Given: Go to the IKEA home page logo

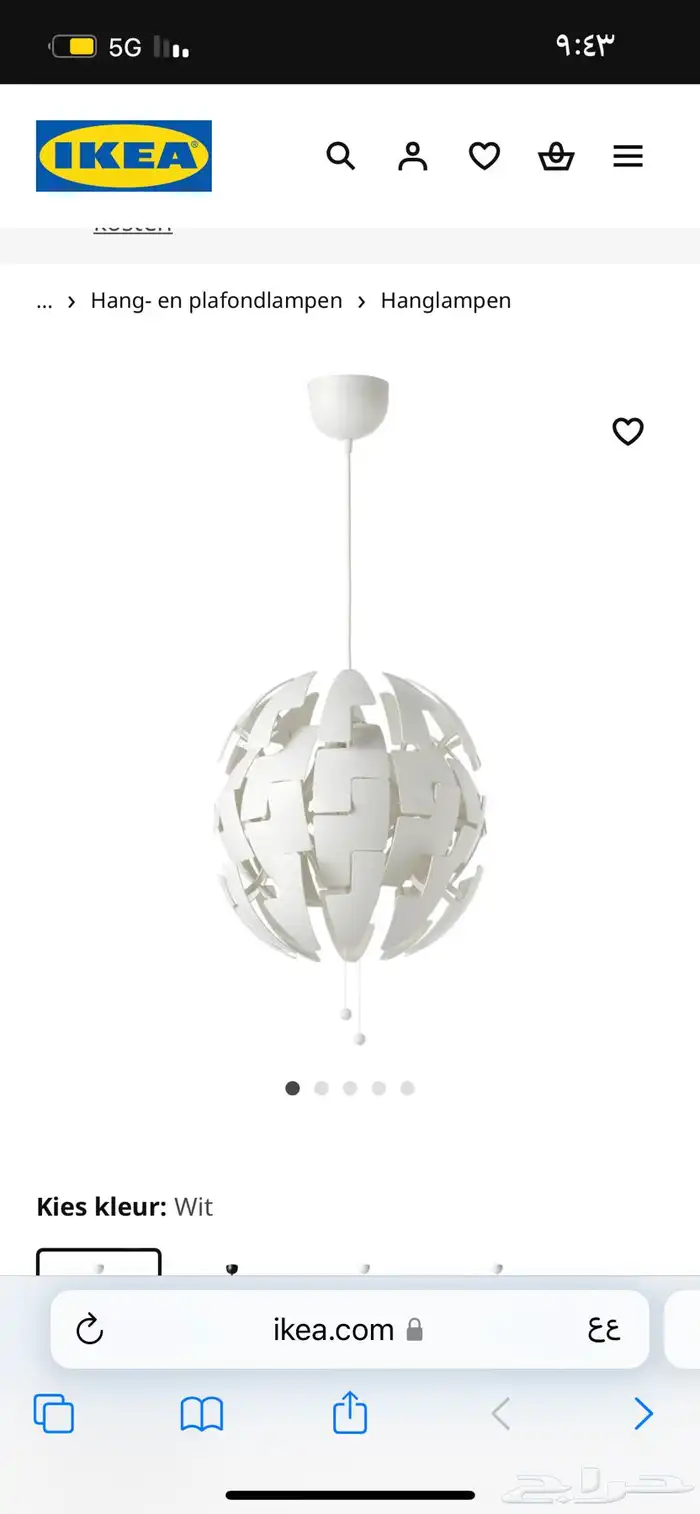Looking at the screenshot, I should [x=124, y=156].
